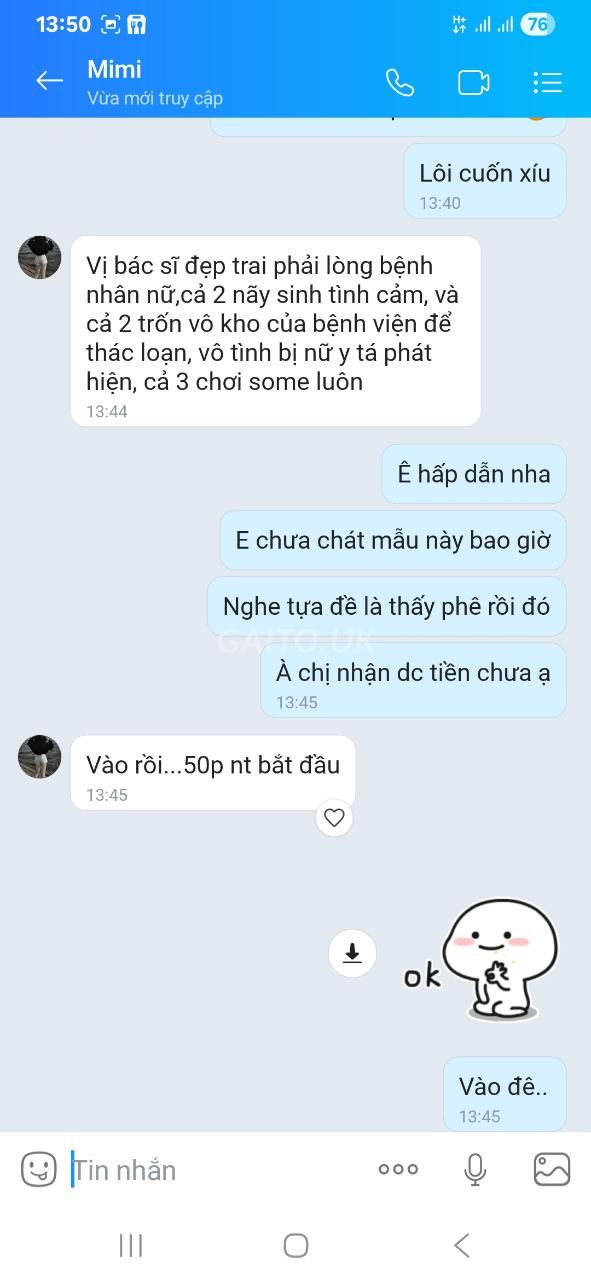Image resolution: width=591 pixels, height=1280 pixels.
Task: Open the recent apps view
Action: point(131,1245)
